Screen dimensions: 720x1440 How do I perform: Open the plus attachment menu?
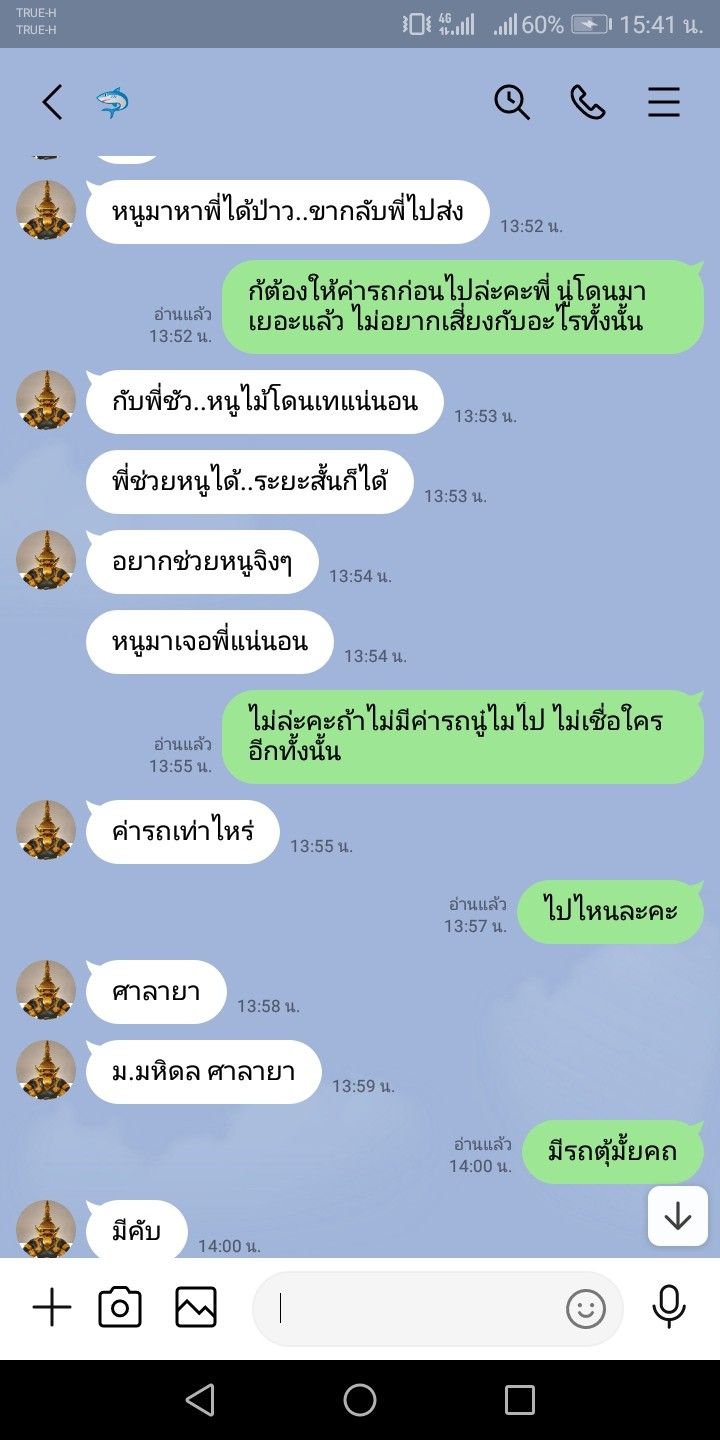(52, 1308)
